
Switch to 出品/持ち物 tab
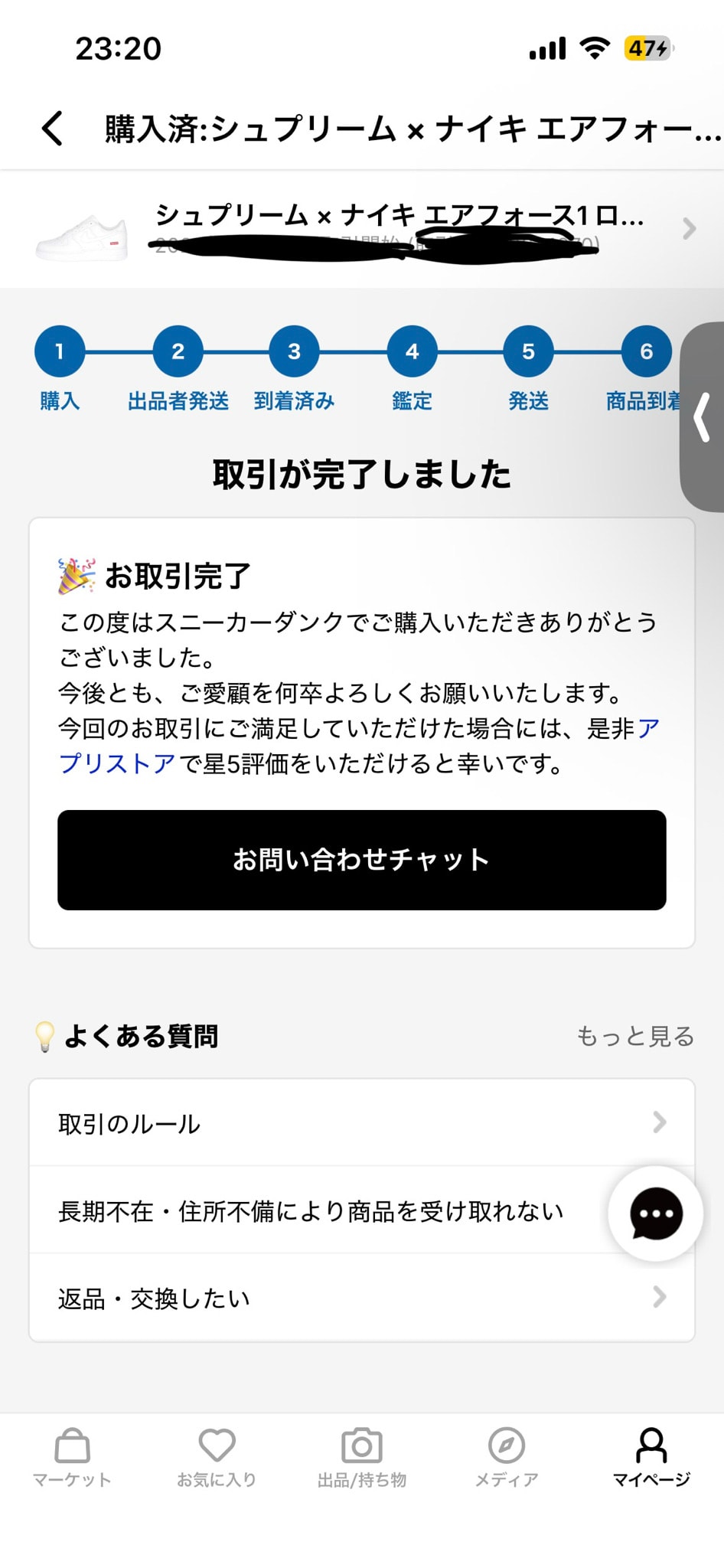pyautogui.click(x=362, y=1458)
